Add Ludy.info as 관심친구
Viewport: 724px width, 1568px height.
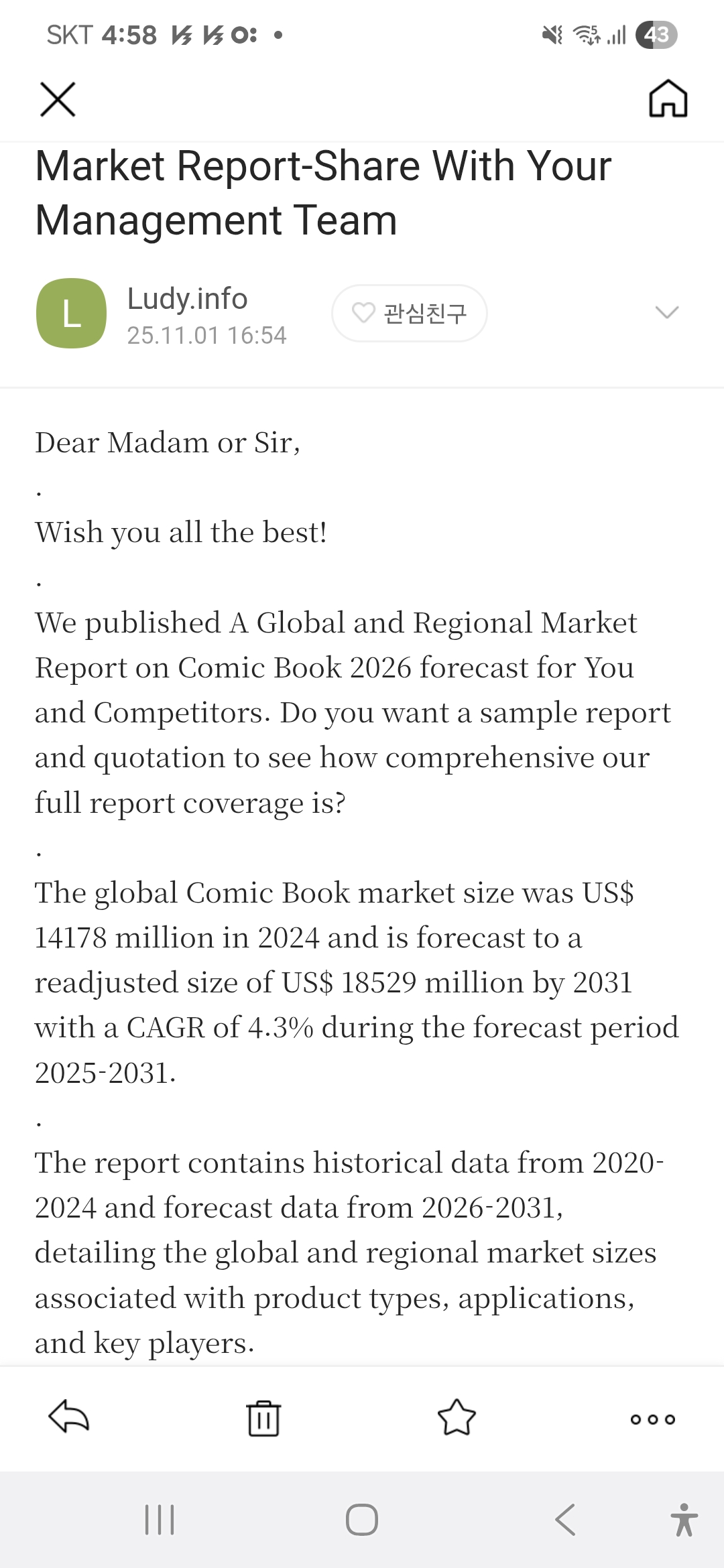click(x=409, y=313)
